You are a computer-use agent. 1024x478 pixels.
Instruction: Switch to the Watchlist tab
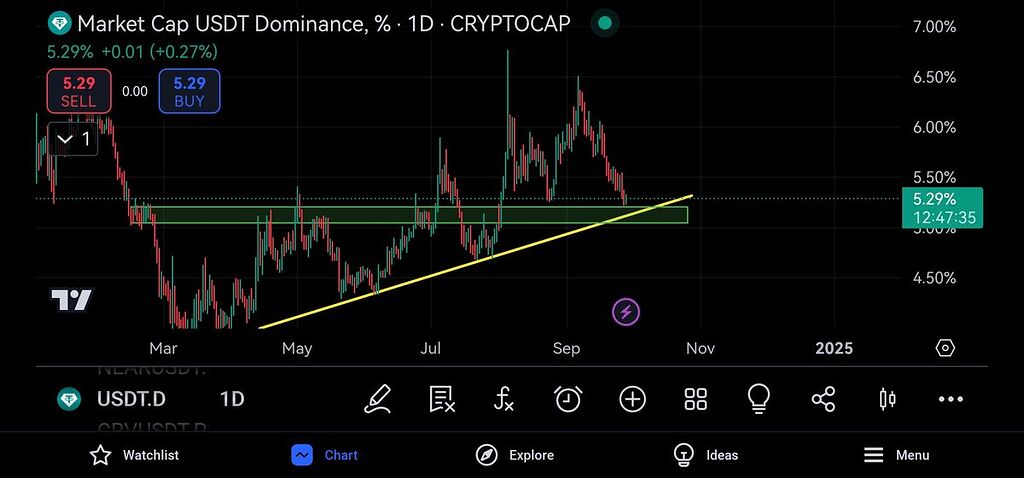tap(134, 455)
